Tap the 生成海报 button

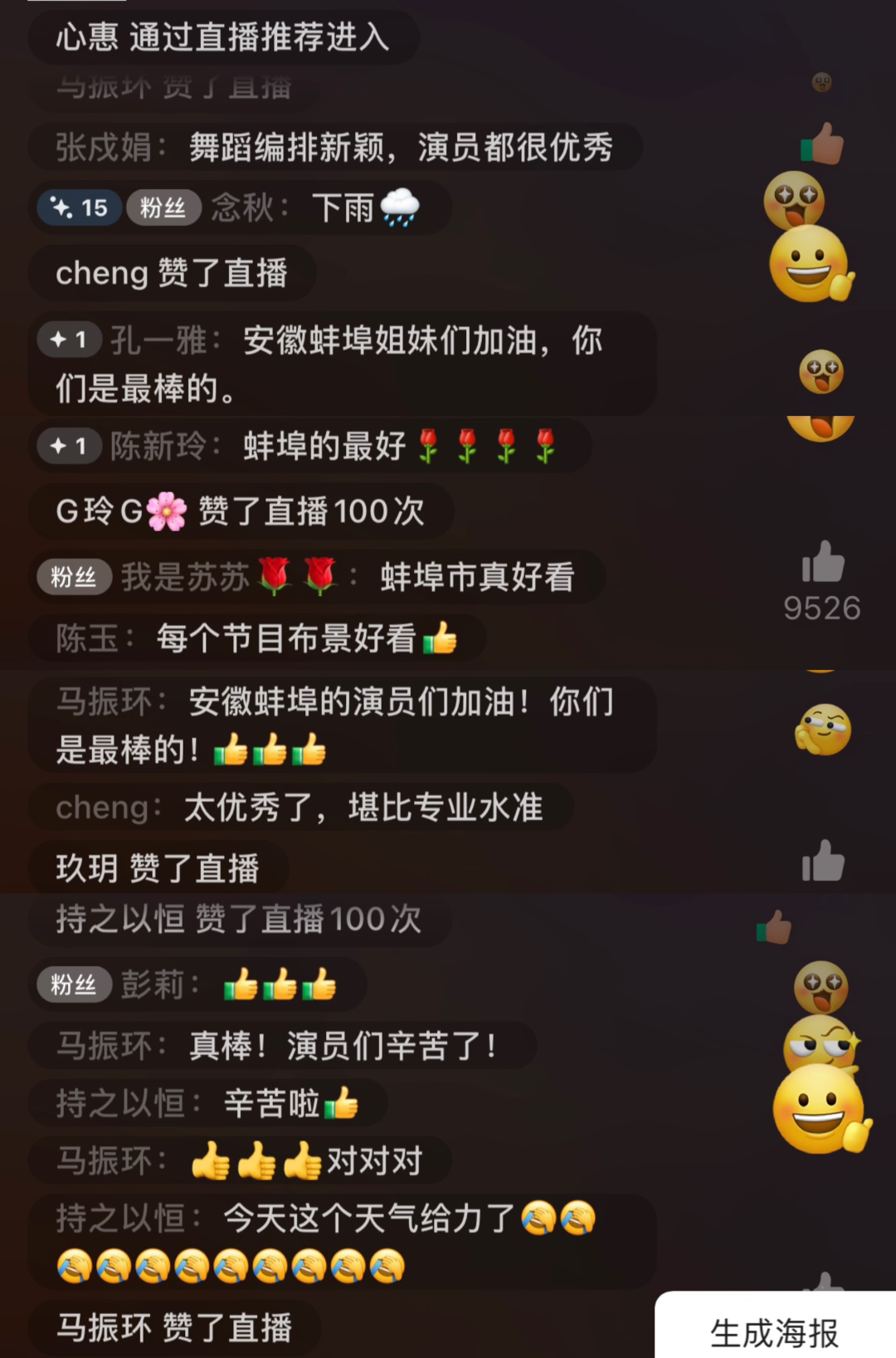(774, 1331)
